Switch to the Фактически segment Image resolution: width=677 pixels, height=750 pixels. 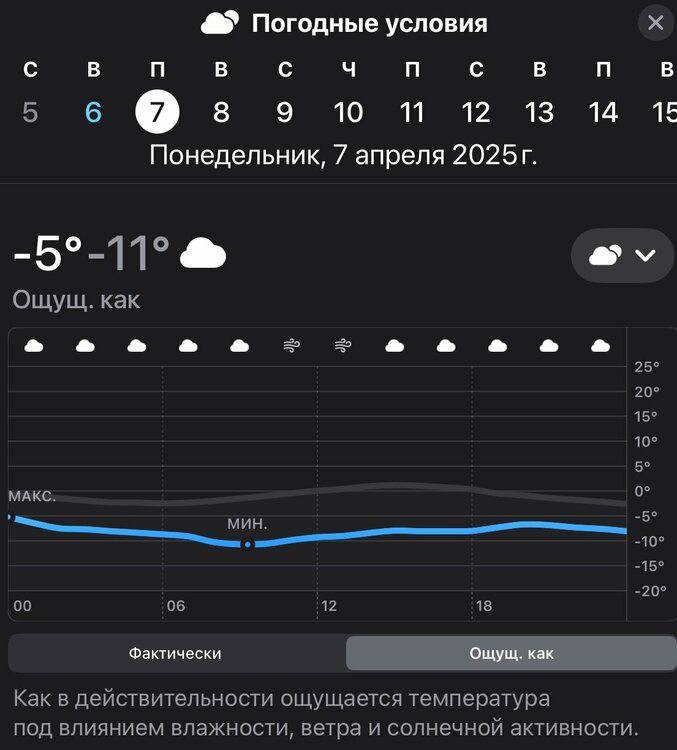pos(175,653)
